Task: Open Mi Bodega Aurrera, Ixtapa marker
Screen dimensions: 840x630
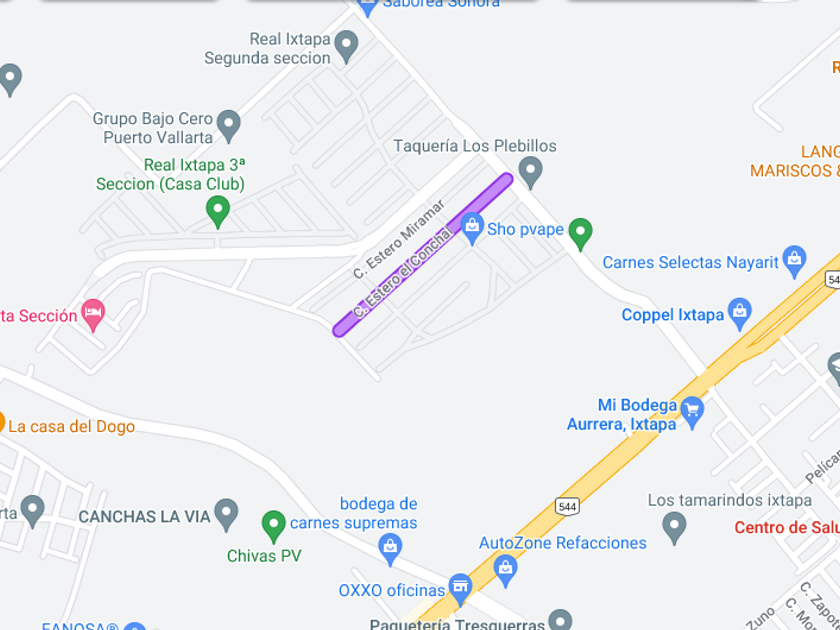Action: coord(692,412)
